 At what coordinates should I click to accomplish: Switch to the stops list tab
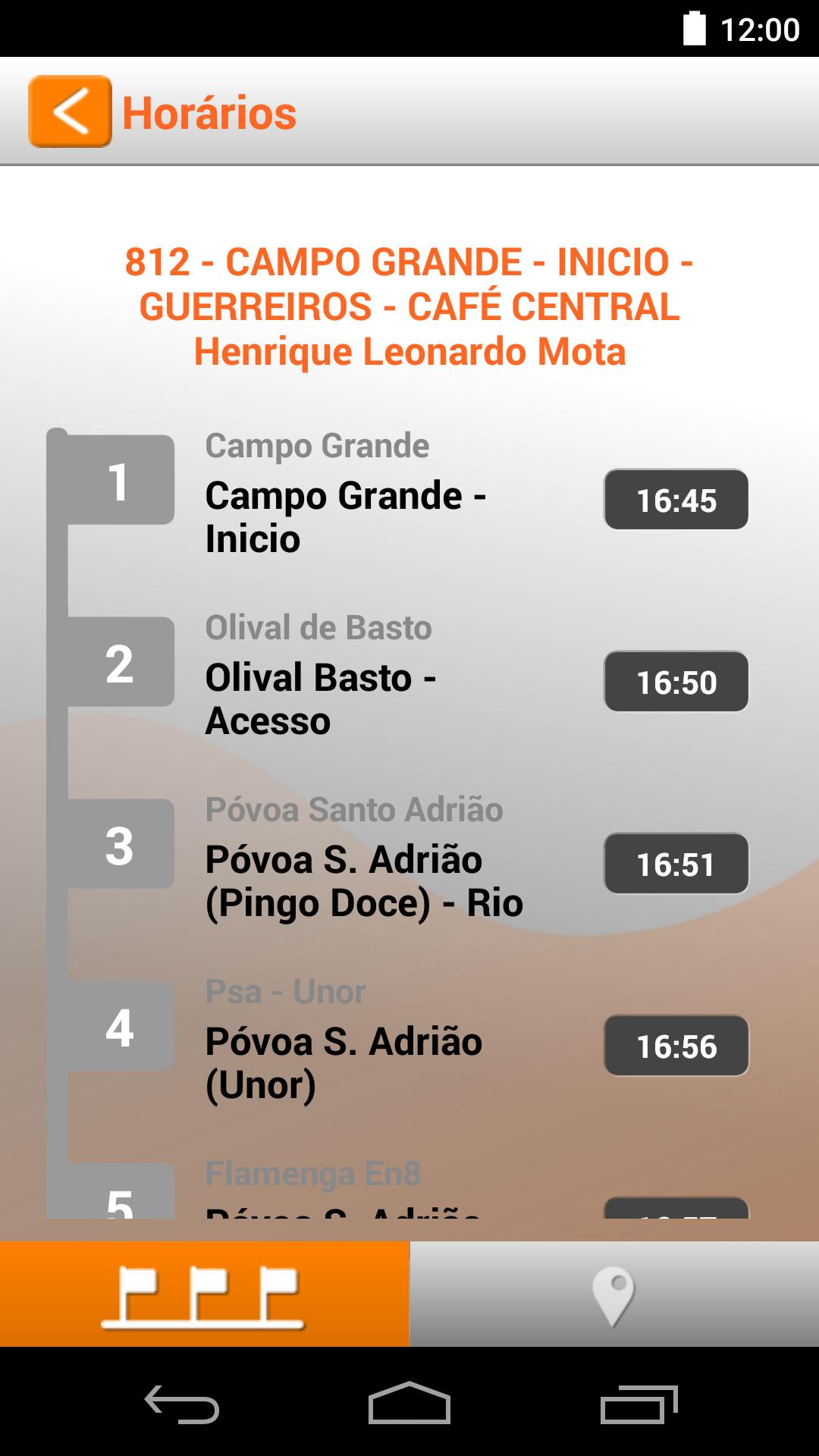[204, 1294]
